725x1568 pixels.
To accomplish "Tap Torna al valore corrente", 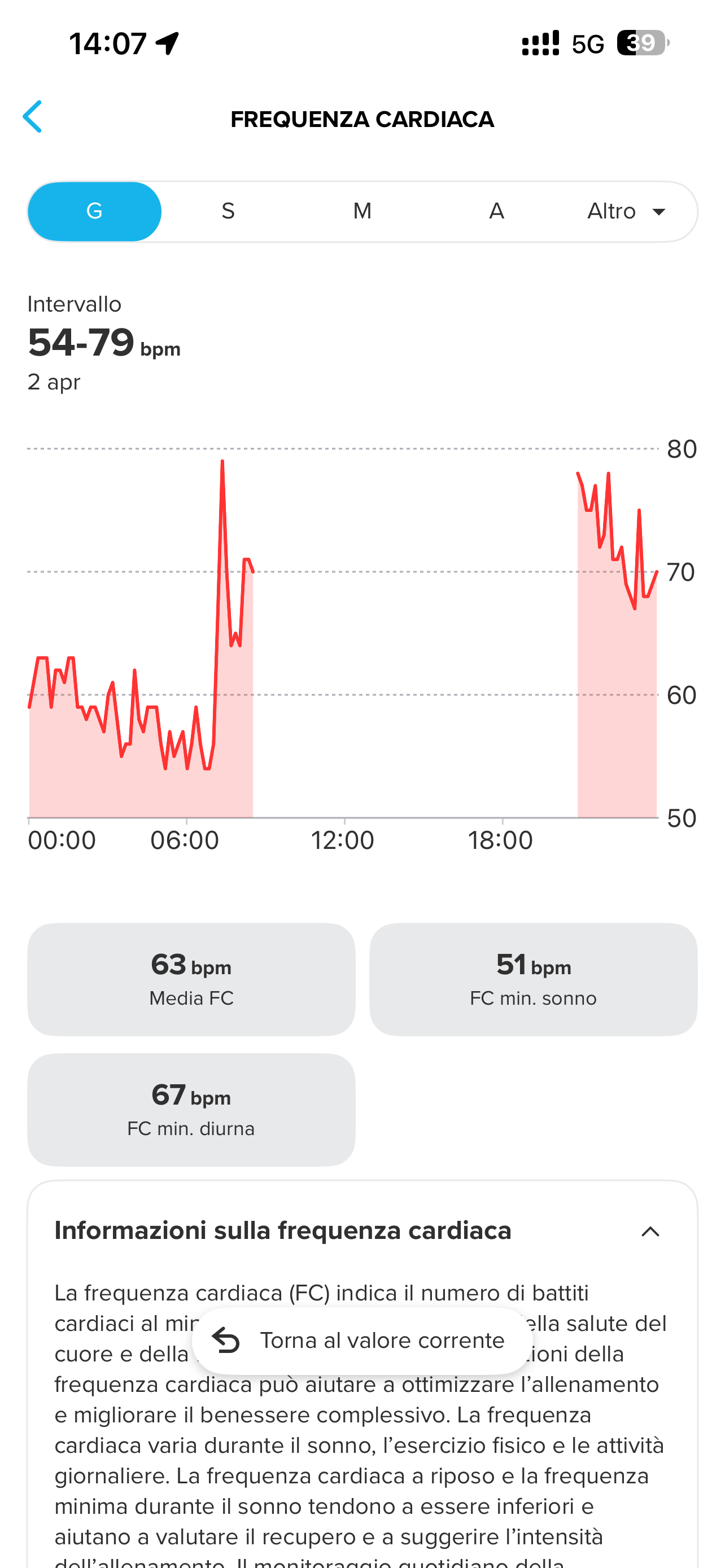I will pyautogui.click(x=362, y=1341).
